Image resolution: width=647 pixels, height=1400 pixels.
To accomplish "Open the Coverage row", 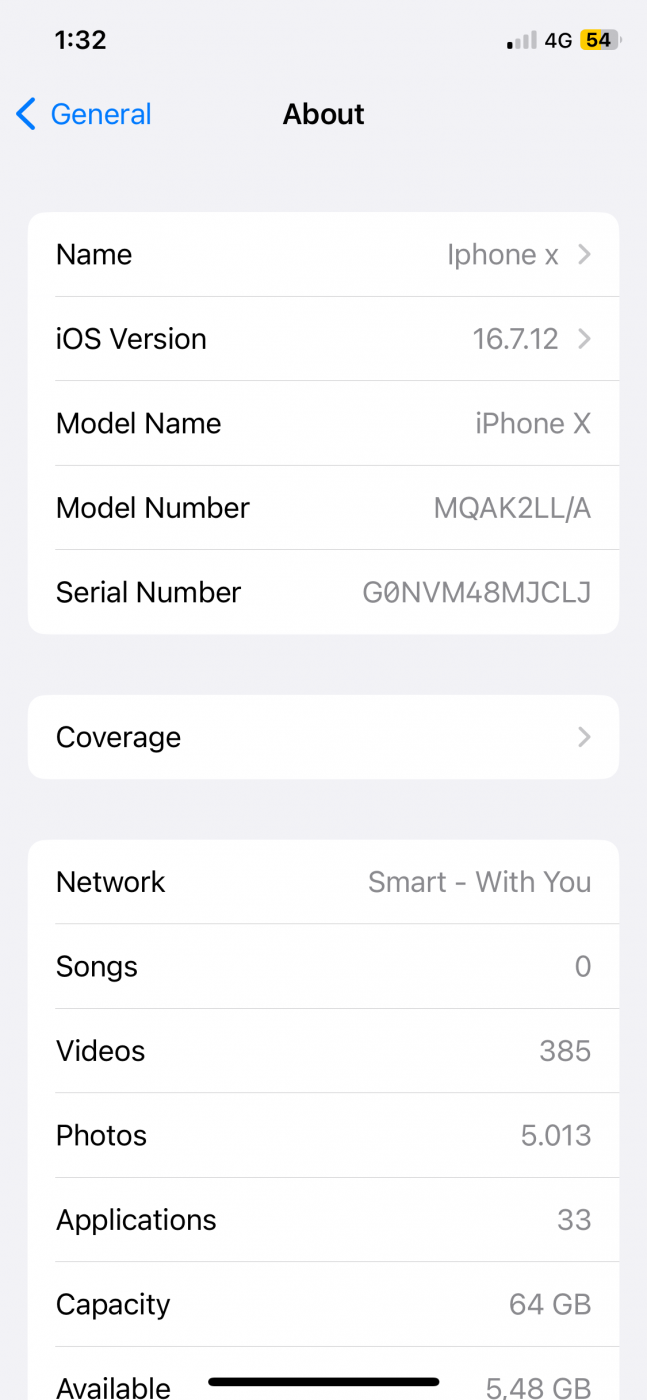I will click(323, 737).
